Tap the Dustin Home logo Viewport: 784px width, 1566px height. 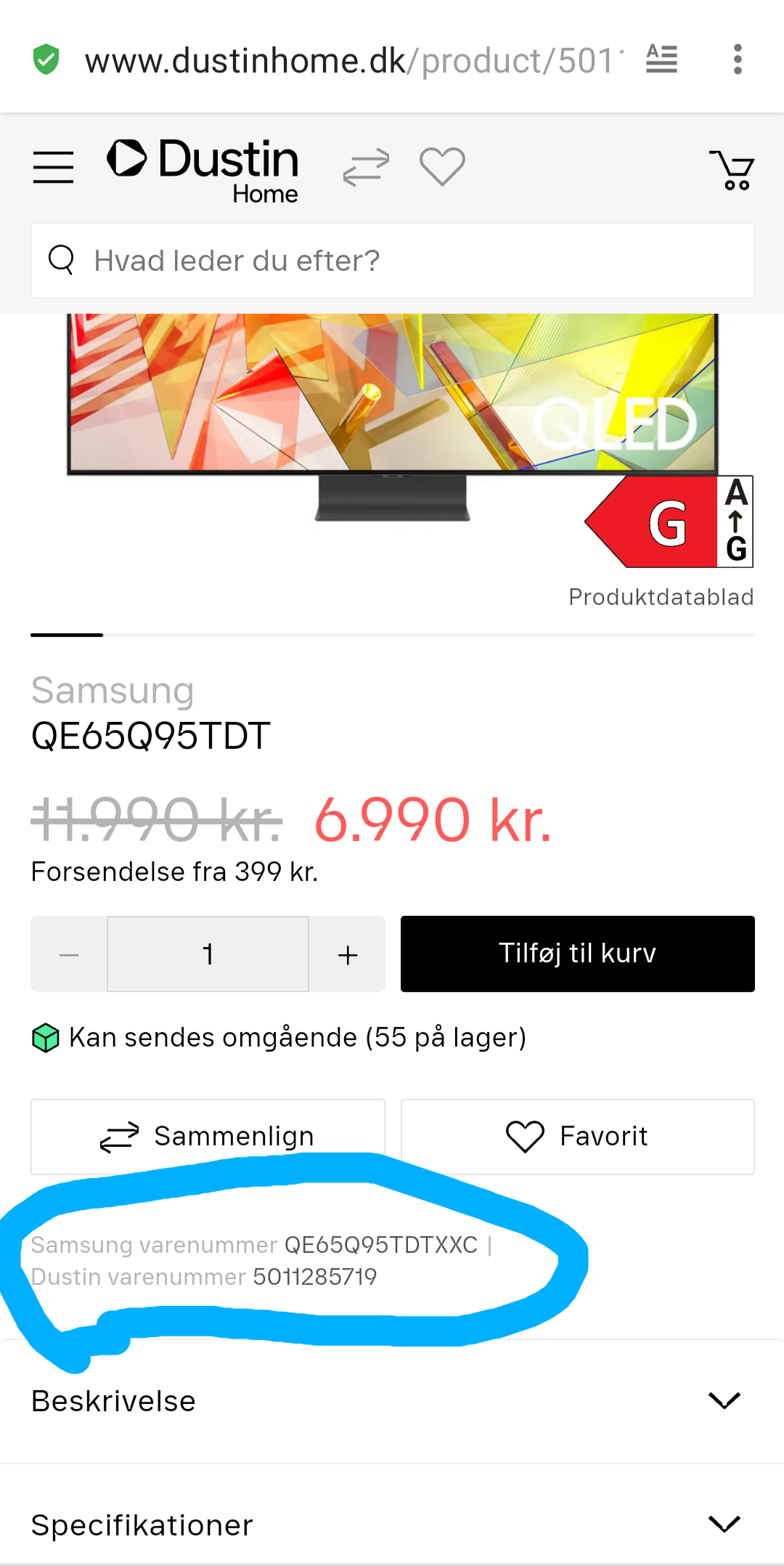click(x=203, y=170)
